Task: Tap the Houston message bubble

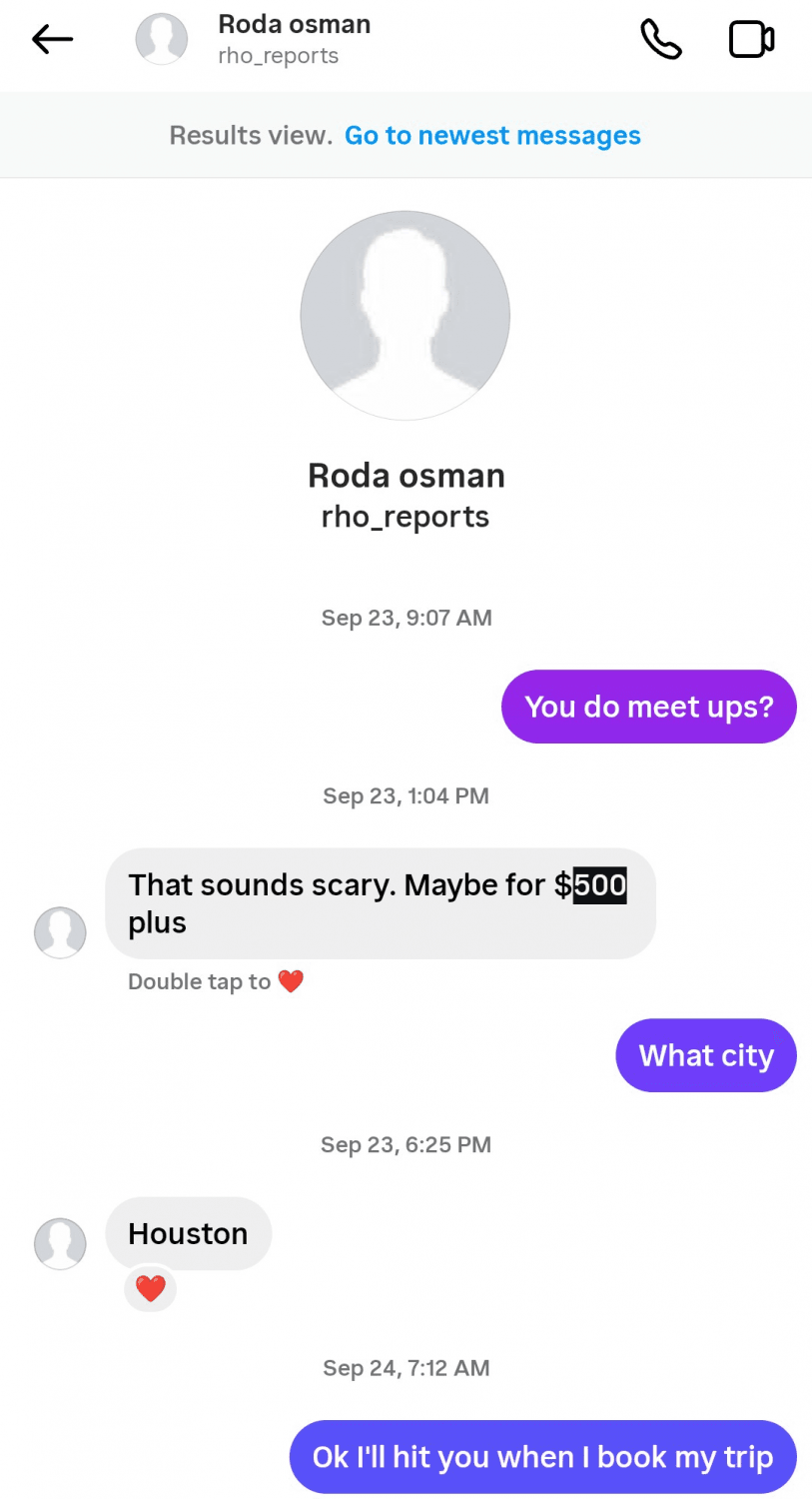Action: pos(188,1233)
